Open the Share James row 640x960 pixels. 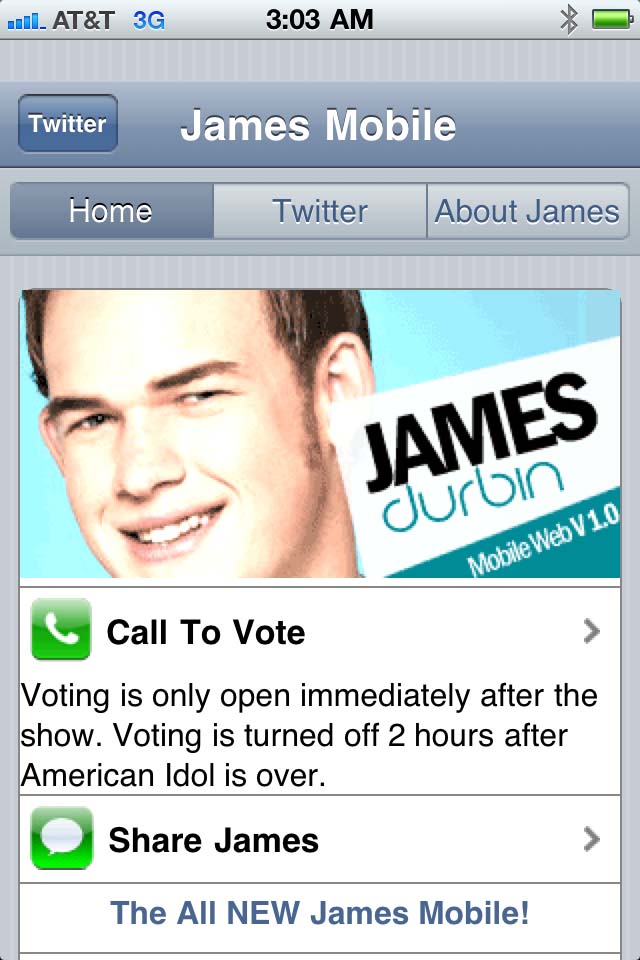pyautogui.click(x=320, y=839)
